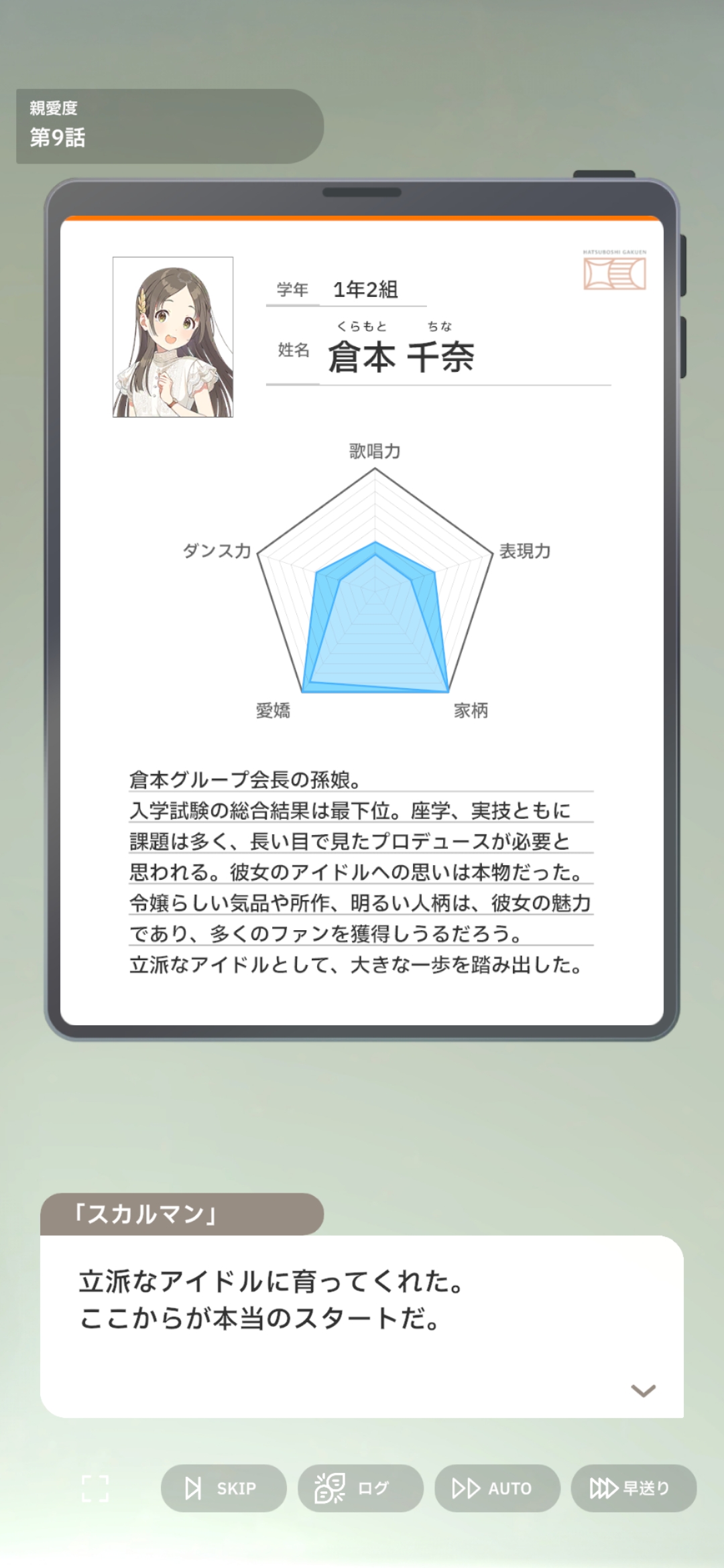Open the dialogue log (ログ)
The width and height of the screenshot is (724, 1568).
coord(360,1488)
